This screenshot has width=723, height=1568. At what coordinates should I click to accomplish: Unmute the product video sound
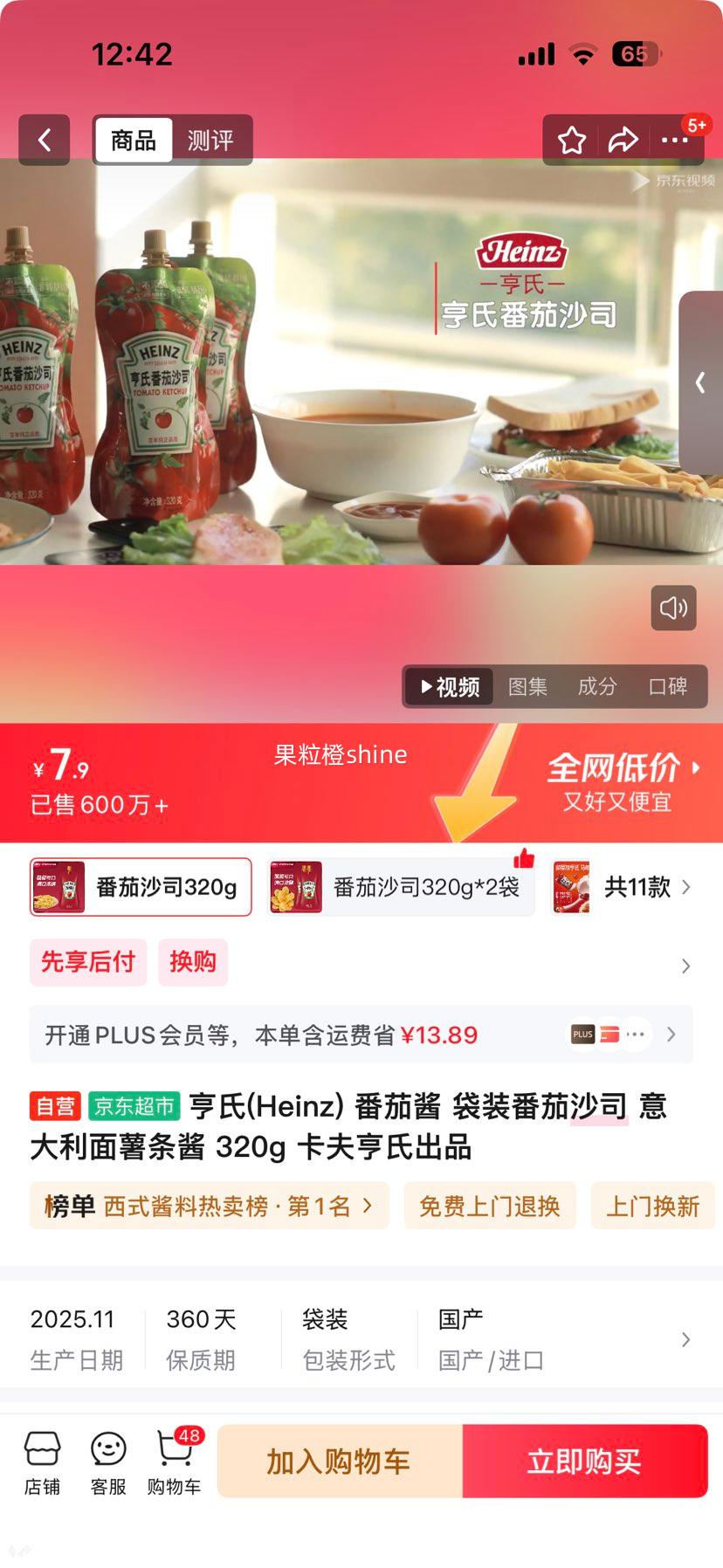[671, 609]
